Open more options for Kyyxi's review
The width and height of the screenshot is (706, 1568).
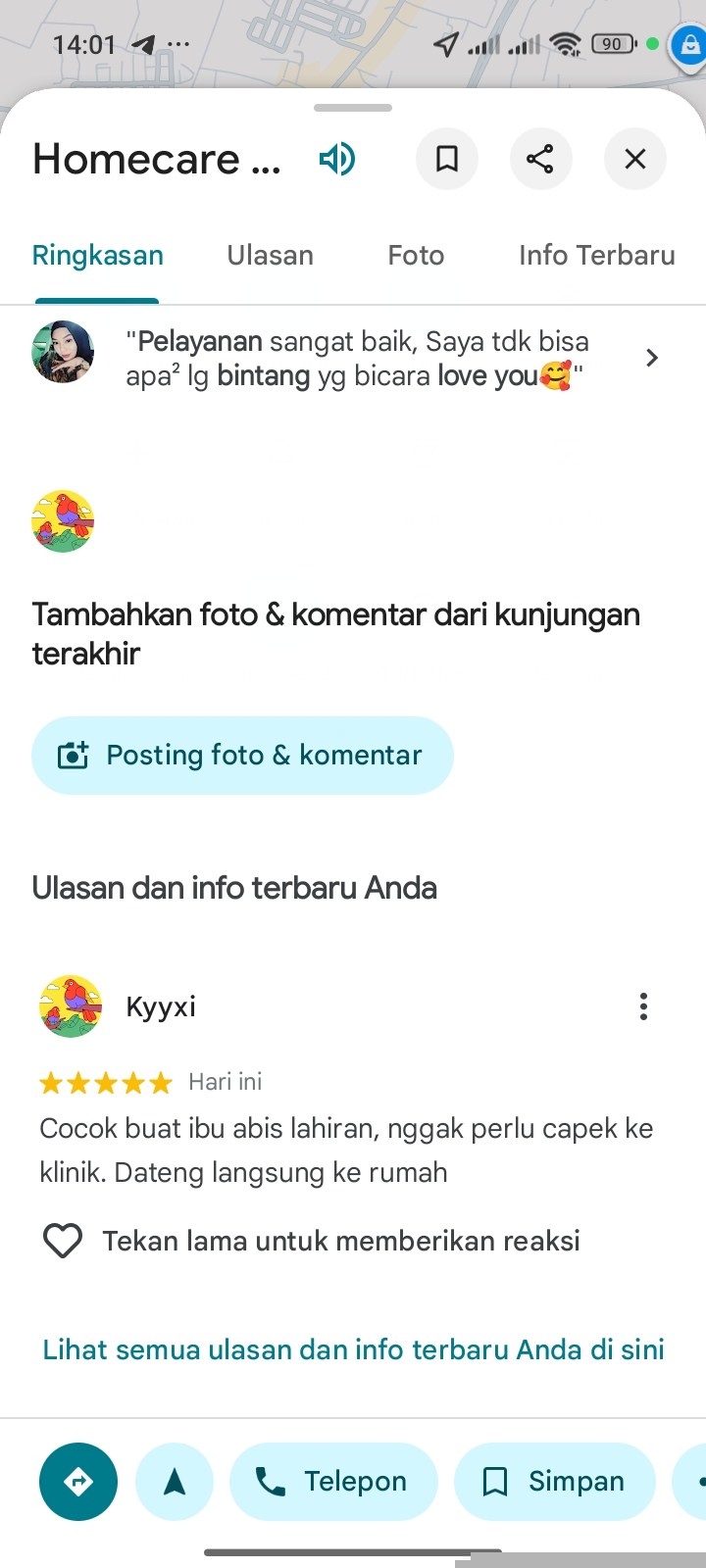coord(643,1006)
